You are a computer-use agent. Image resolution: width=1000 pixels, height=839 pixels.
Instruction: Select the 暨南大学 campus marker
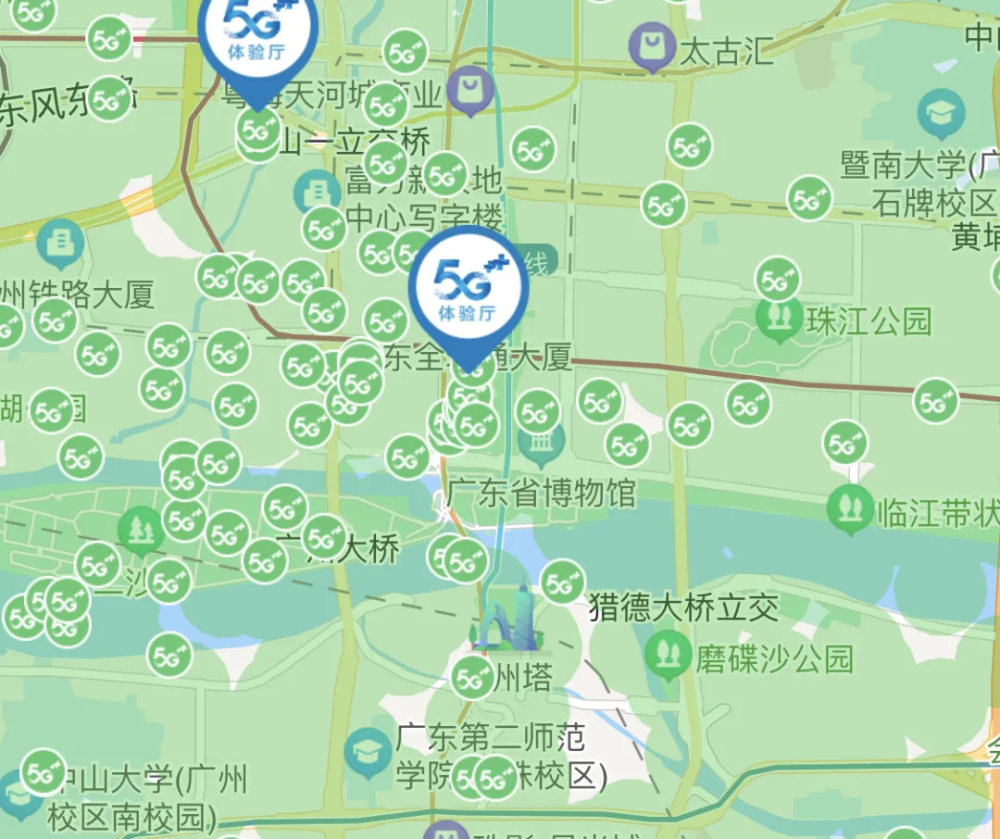point(940,114)
